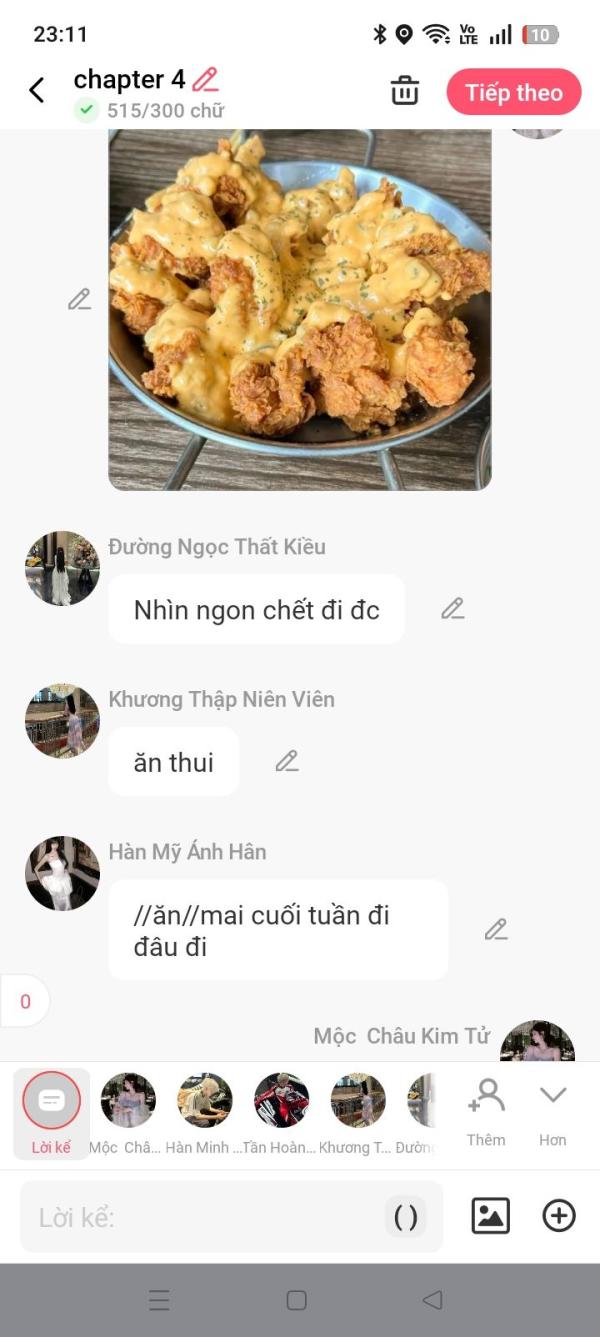This screenshot has width=600, height=1337.
Task: Delete with the trash can icon
Action: click(x=405, y=91)
